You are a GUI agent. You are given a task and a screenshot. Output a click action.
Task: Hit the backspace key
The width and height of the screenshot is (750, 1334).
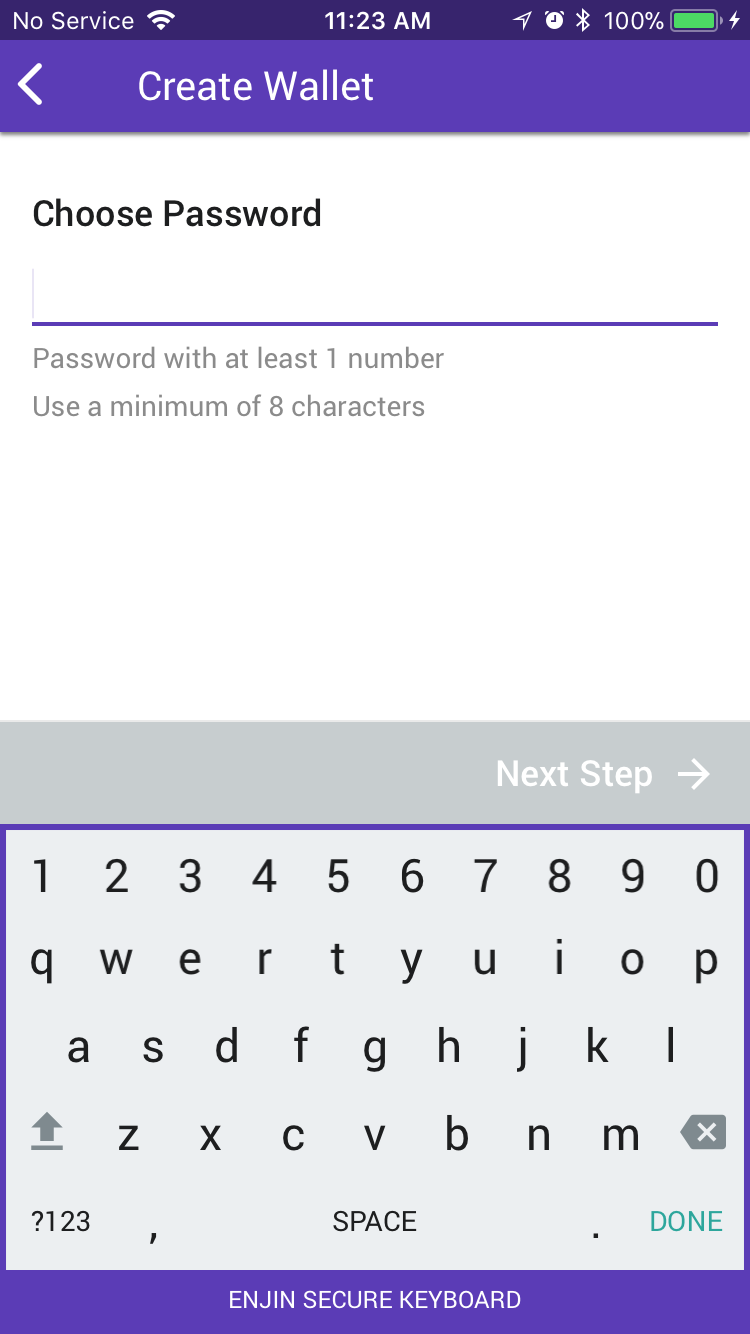tap(702, 1133)
